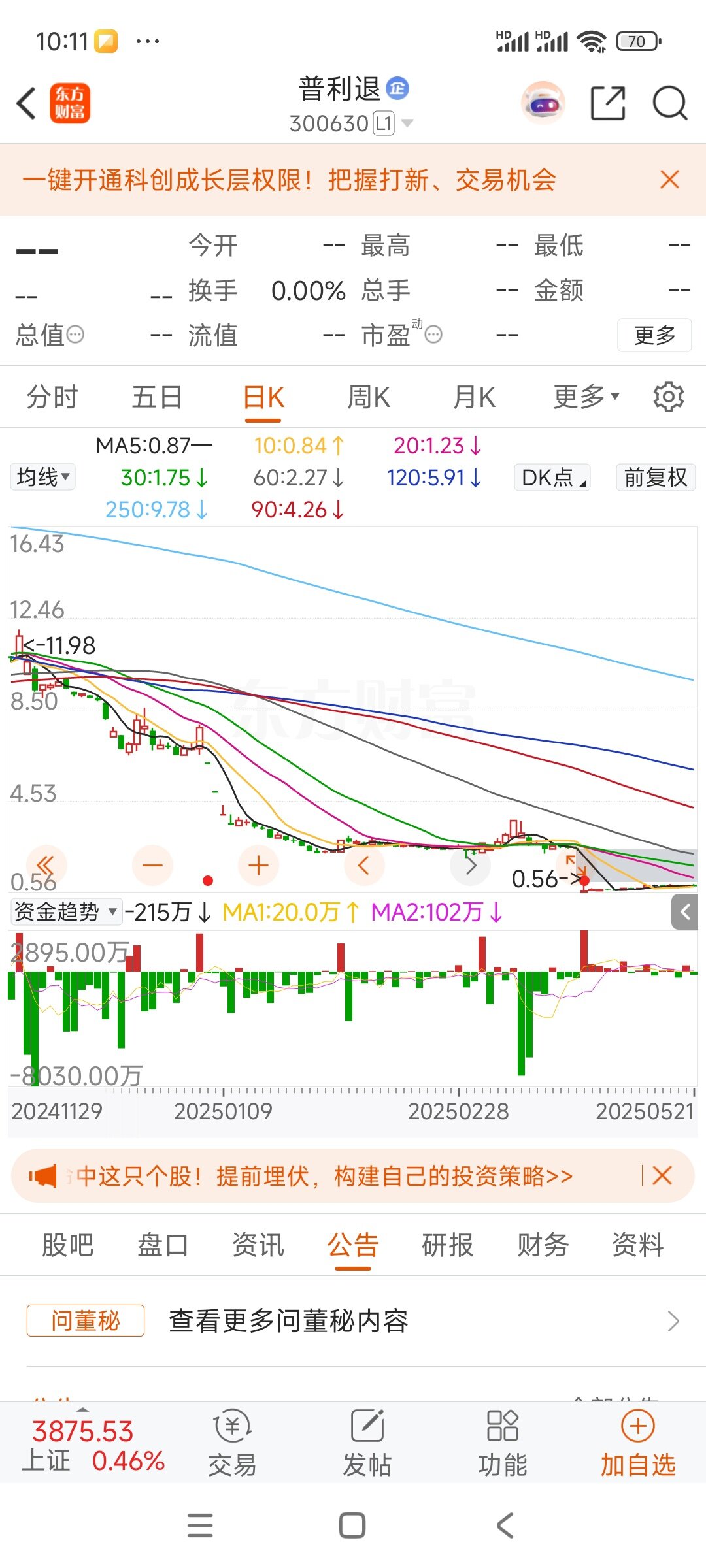Screen dimensions: 706x1568
Task: Expand the 更多 chart period dropdown
Action: tap(586, 397)
